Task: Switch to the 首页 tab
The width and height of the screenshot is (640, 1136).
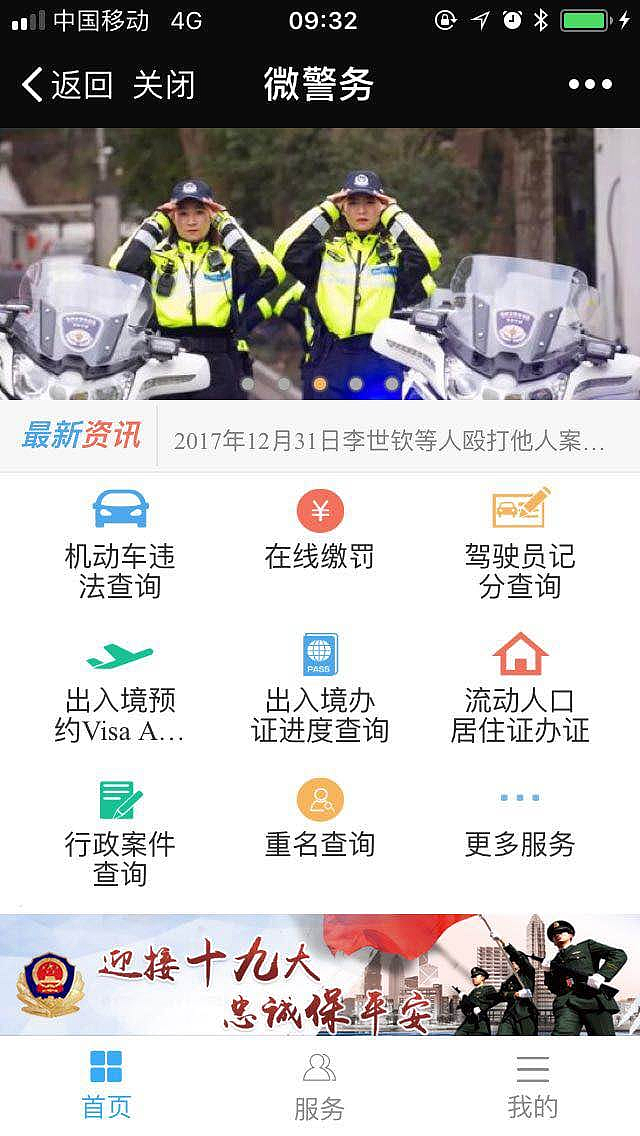Action: click(x=106, y=1086)
